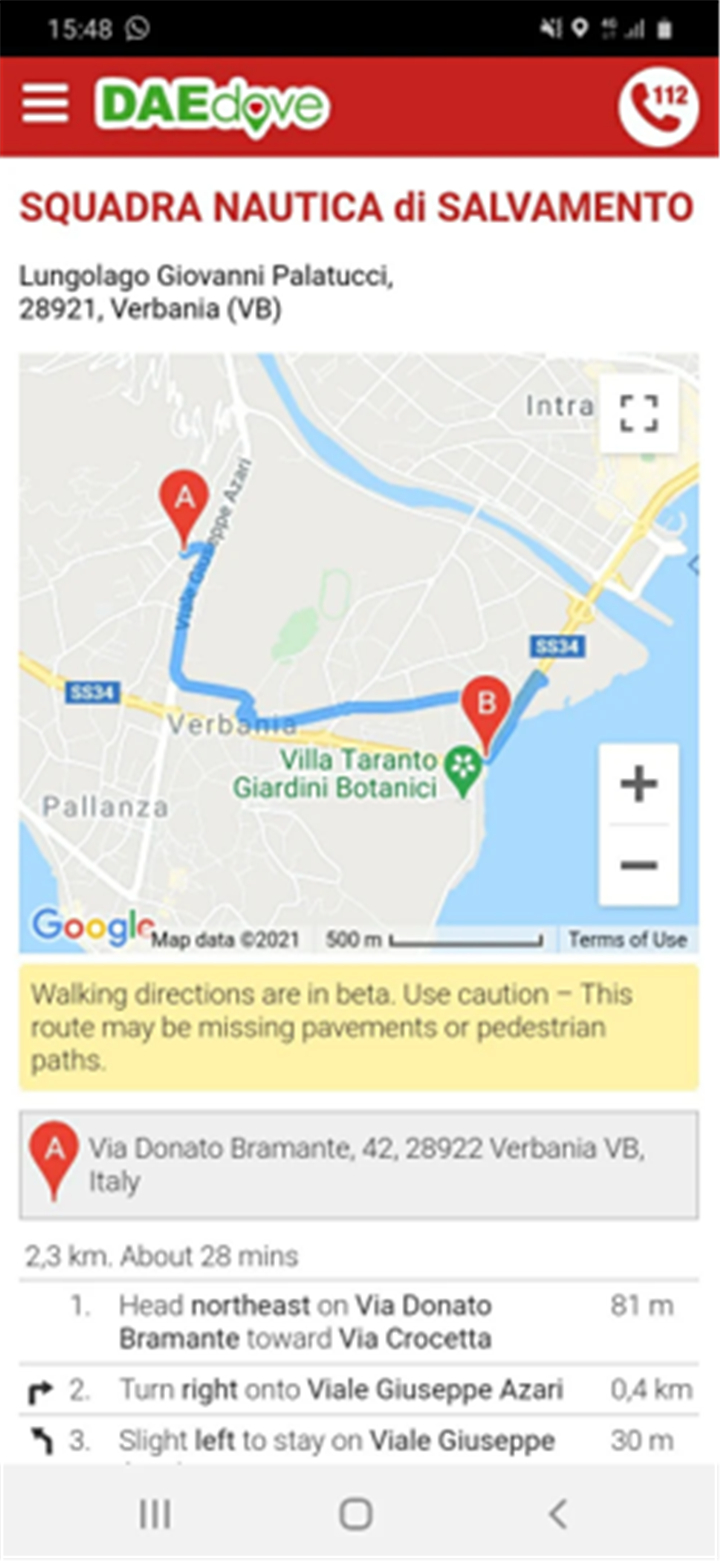Image resolution: width=720 pixels, height=1561 pixels.
Task: Zoom in on the map
Action: [638, 784]
